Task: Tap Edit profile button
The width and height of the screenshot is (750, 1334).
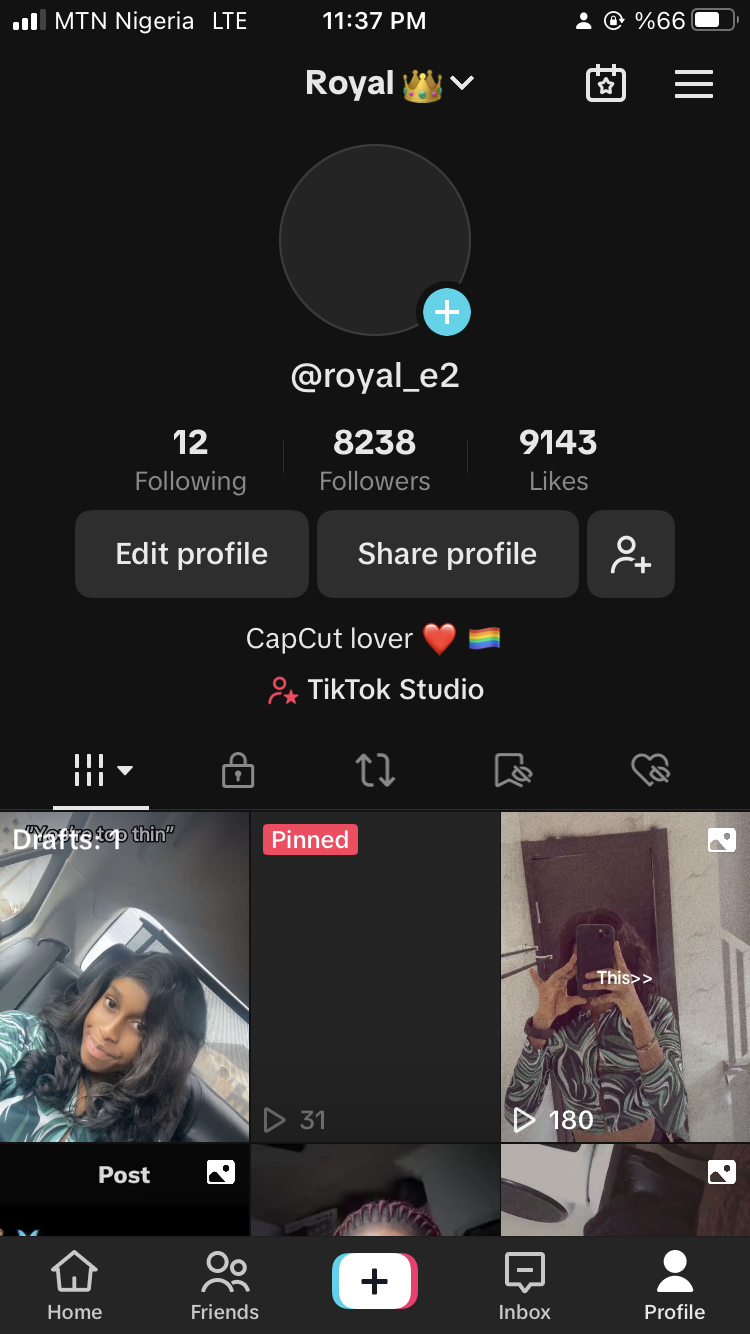Action: click(x=192, y=554)
